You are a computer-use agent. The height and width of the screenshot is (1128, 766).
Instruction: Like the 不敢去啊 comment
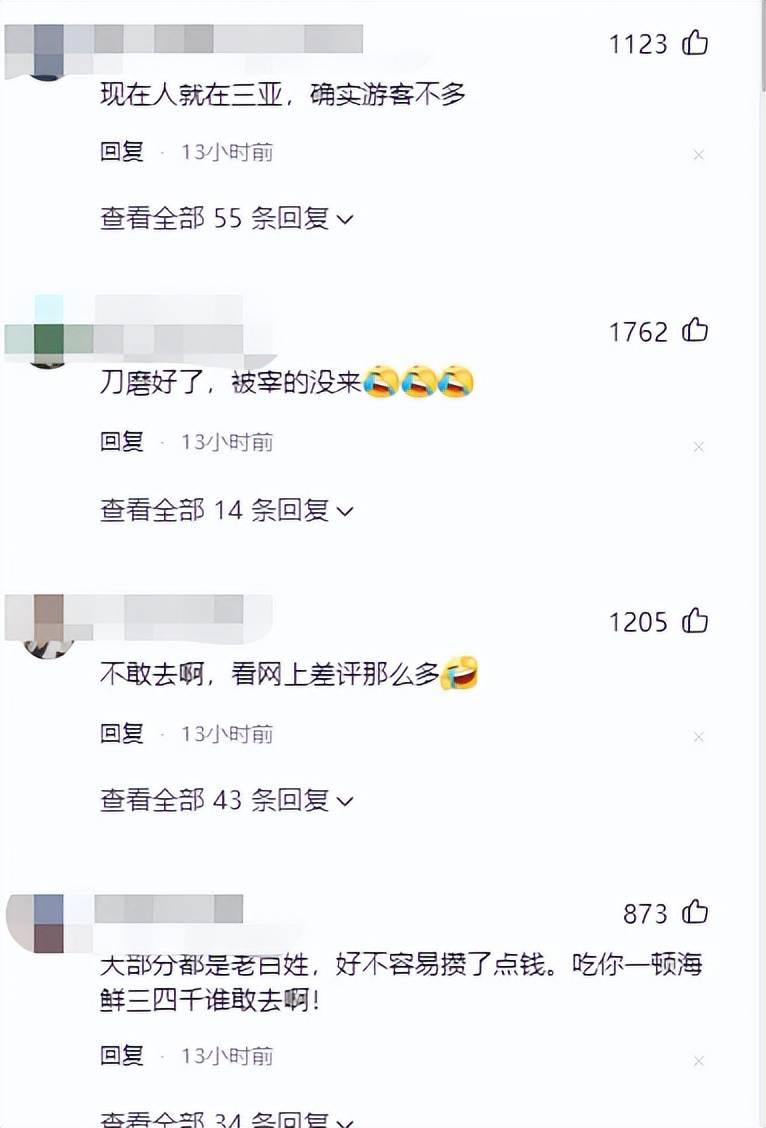(695, 622)
